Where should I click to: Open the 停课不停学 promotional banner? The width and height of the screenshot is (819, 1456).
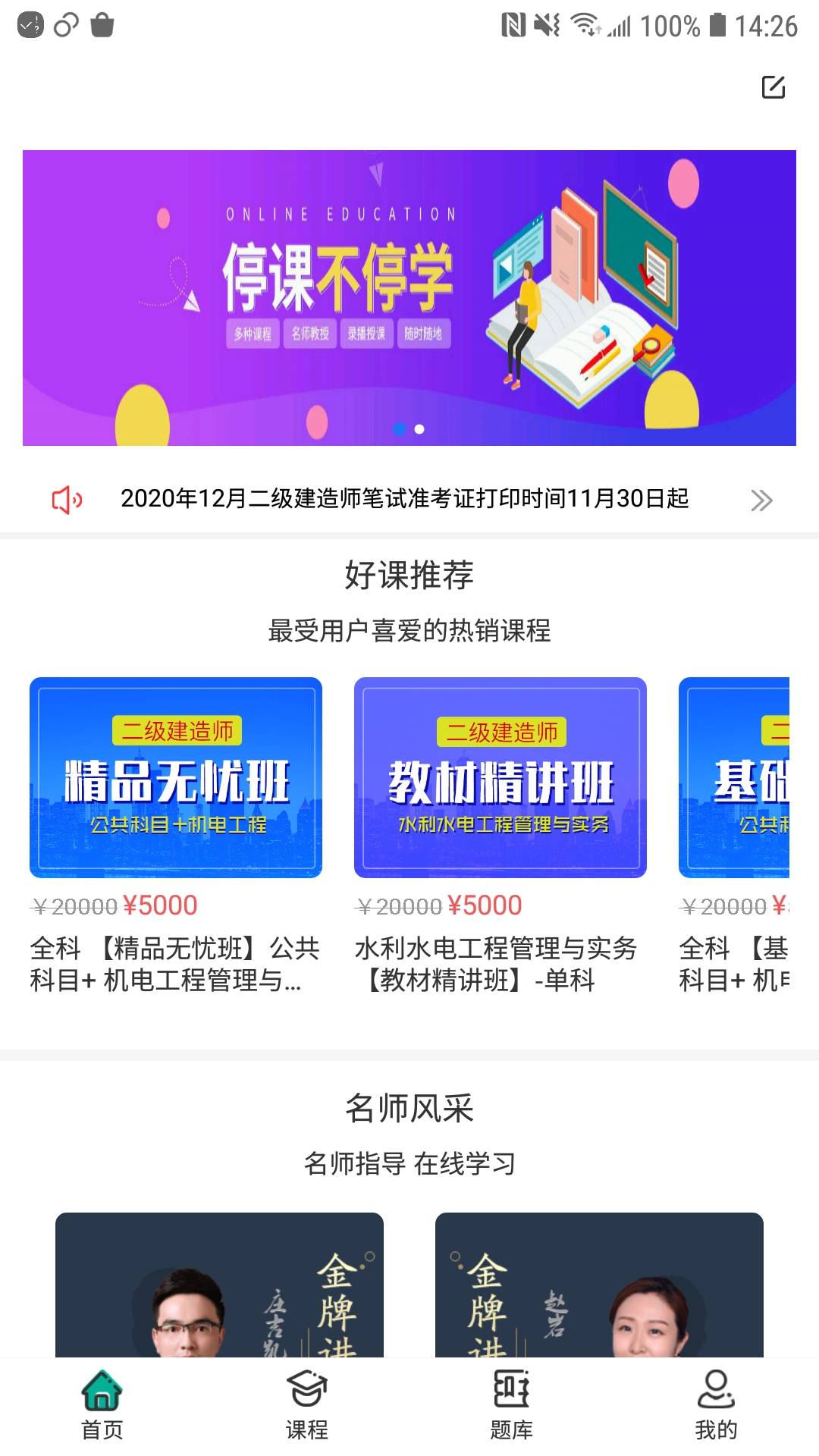click(x=409, y=298)
